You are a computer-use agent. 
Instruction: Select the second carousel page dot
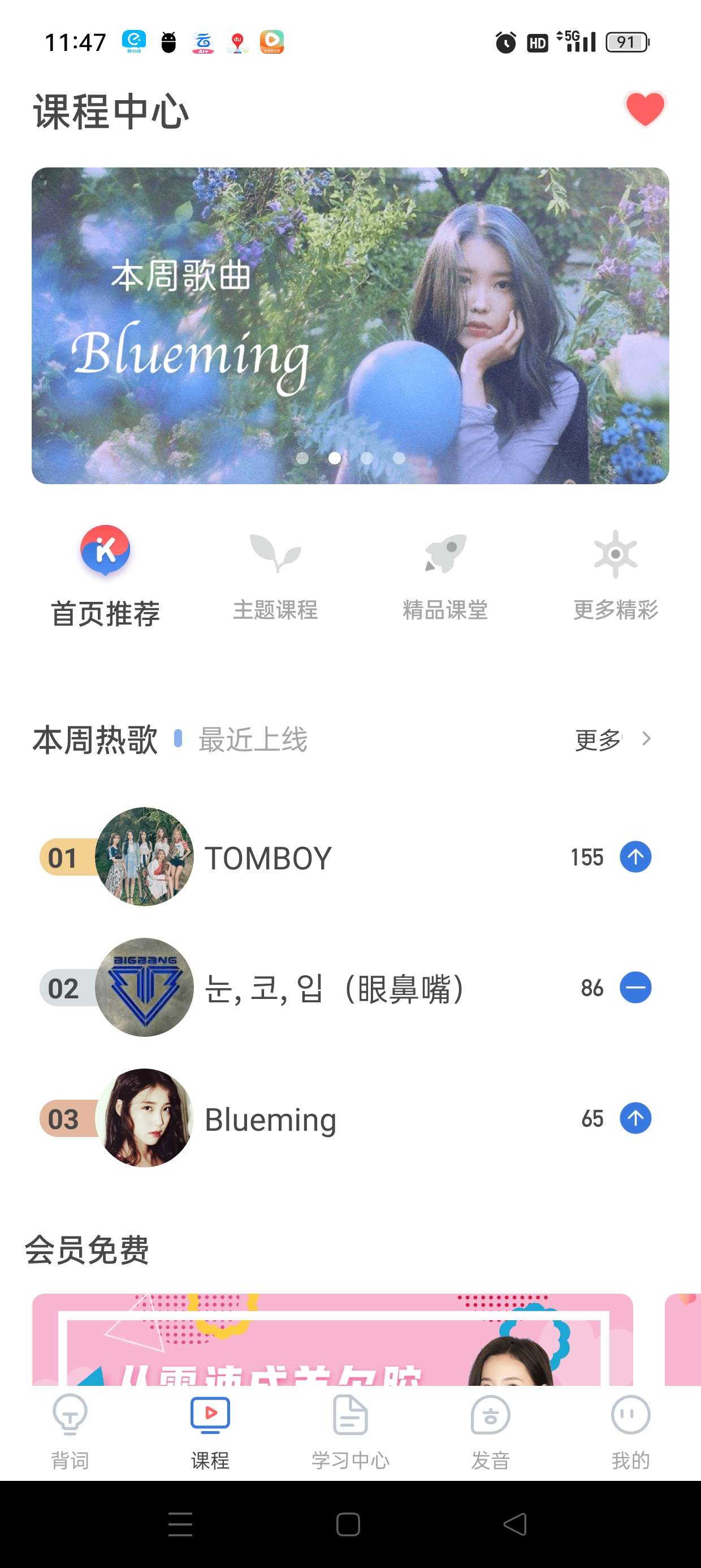335,459
